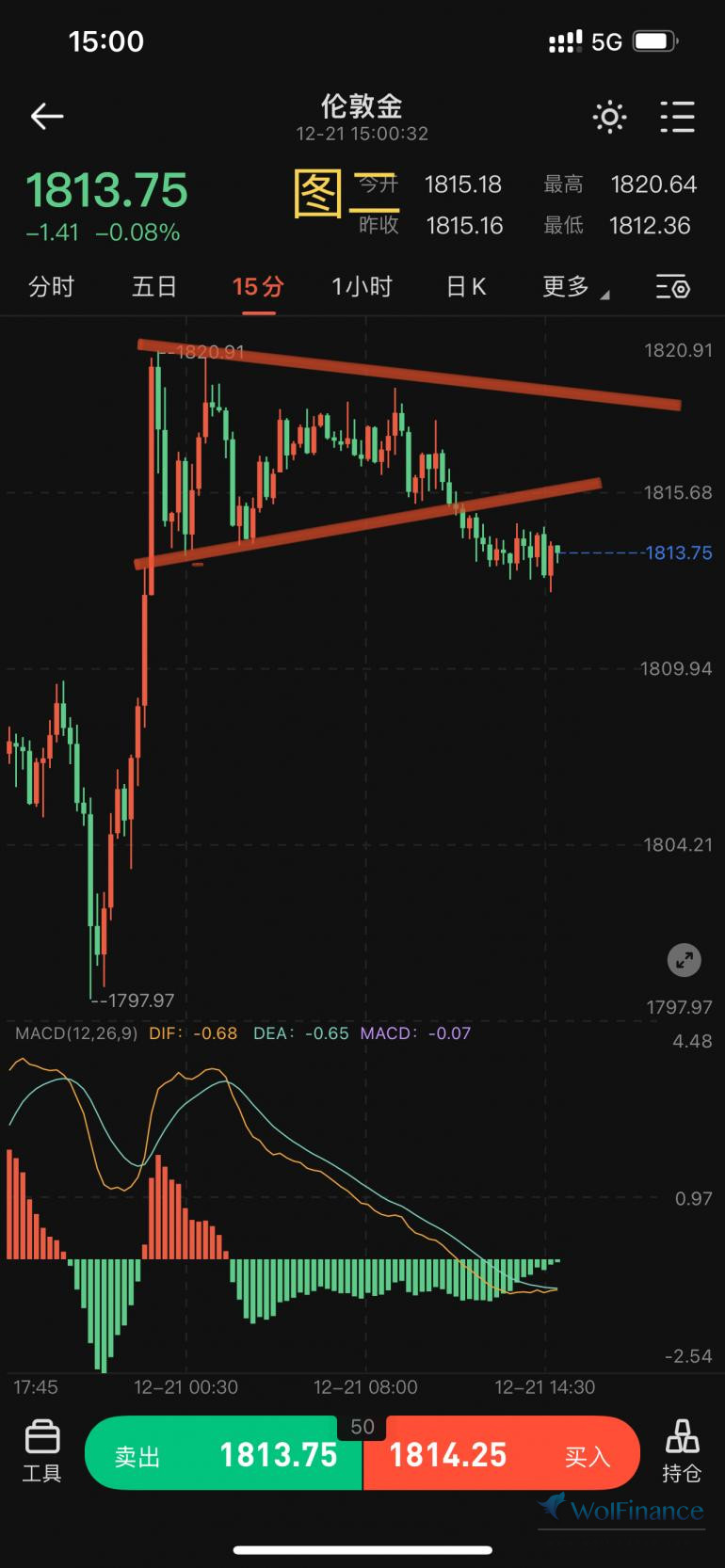Toggle the light/dark theme sun icon
Viewport: 725px width, 1568px height.
(x=609, y=117)
